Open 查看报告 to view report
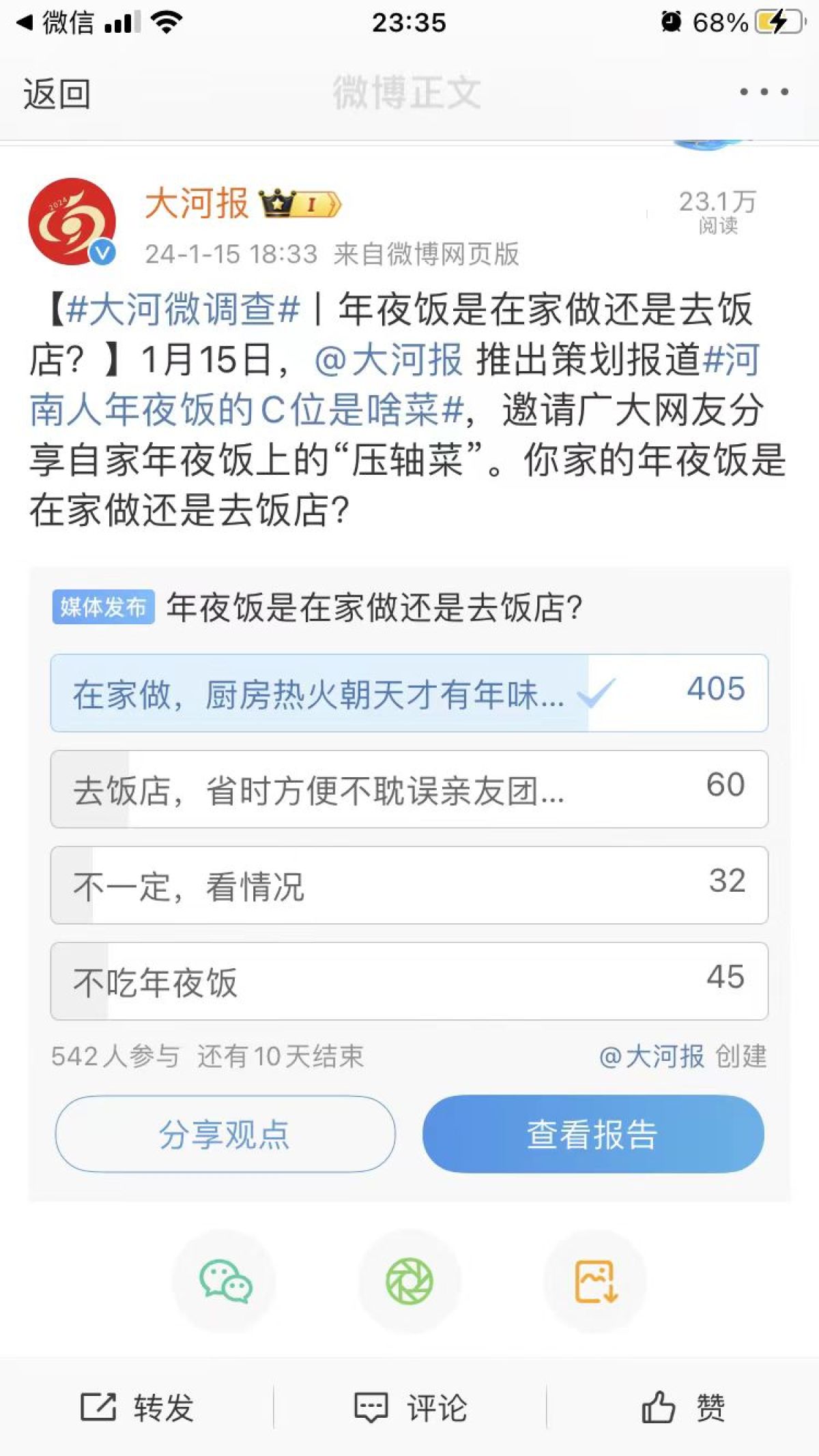 point(593,1135)
